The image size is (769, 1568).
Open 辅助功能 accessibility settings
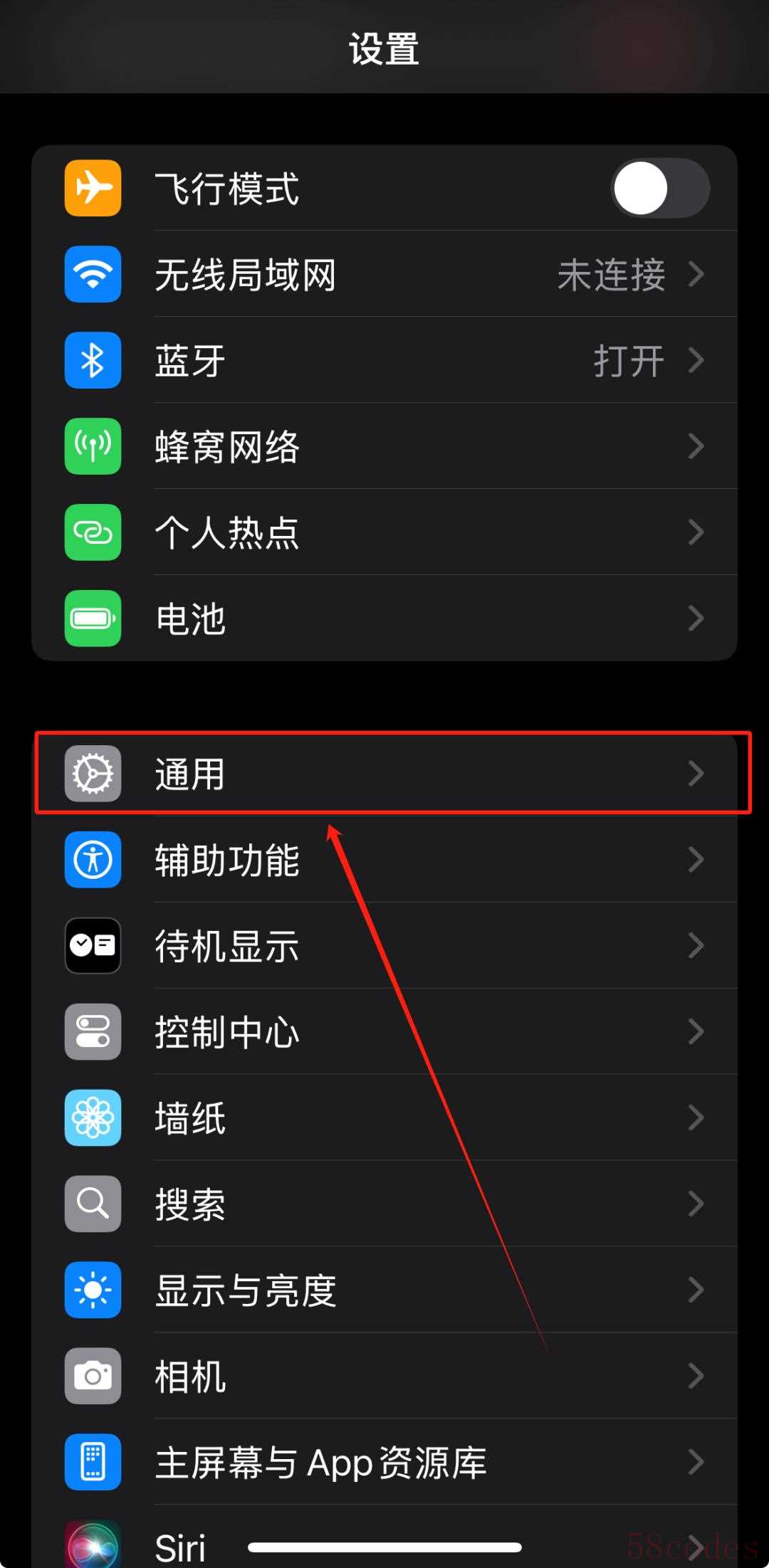tap(384, 860)
